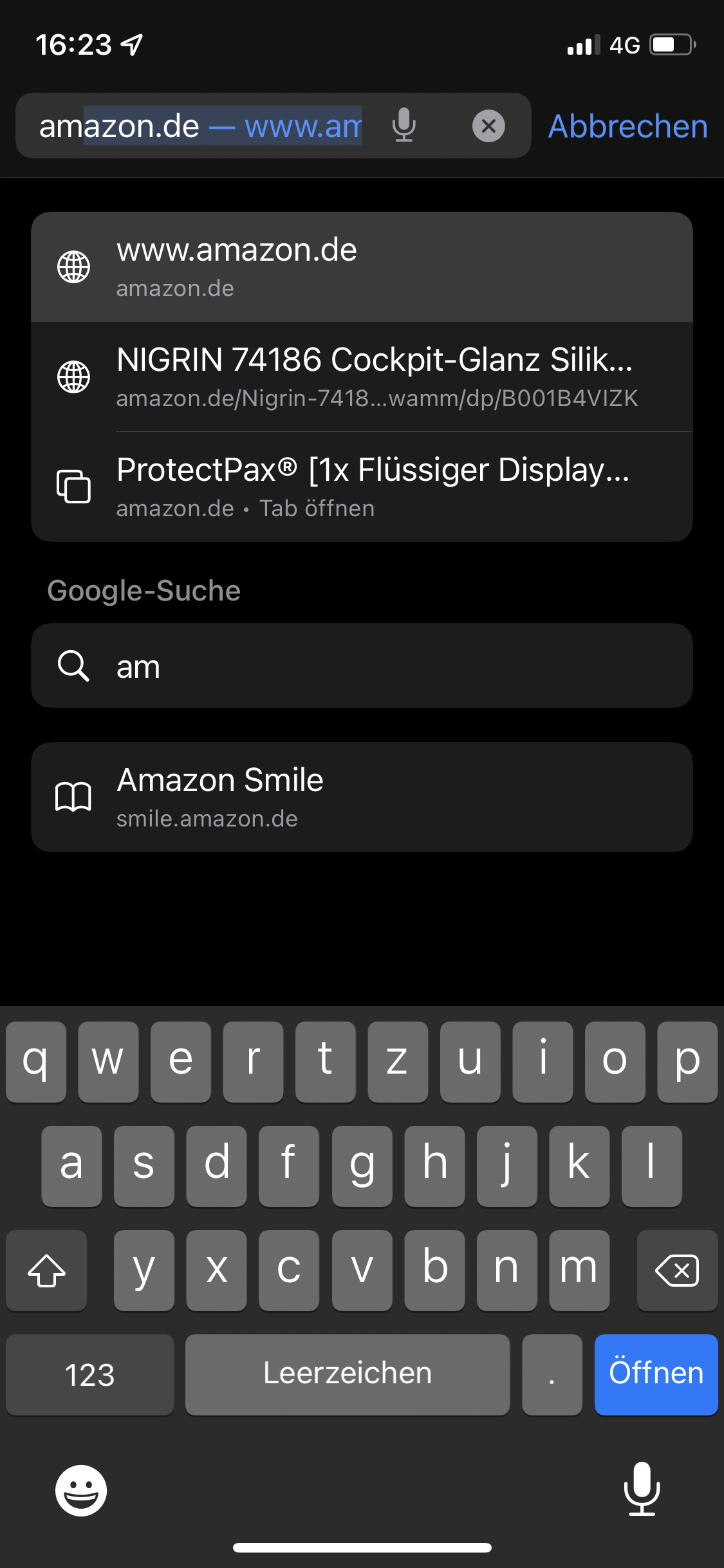Tap the shift key
The image size is (724, 1568).
coord(46,1271)
